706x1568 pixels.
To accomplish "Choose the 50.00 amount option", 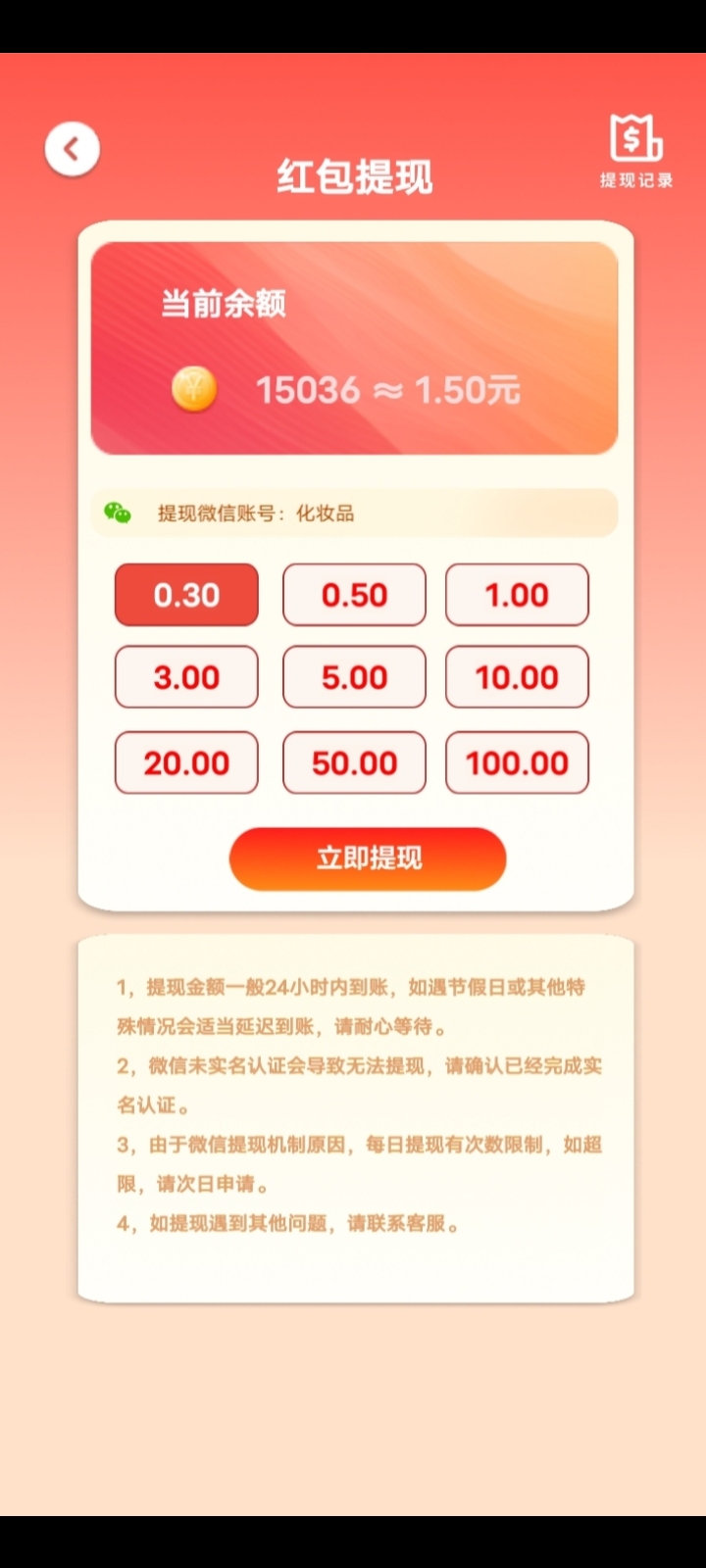I will [354, 762].
